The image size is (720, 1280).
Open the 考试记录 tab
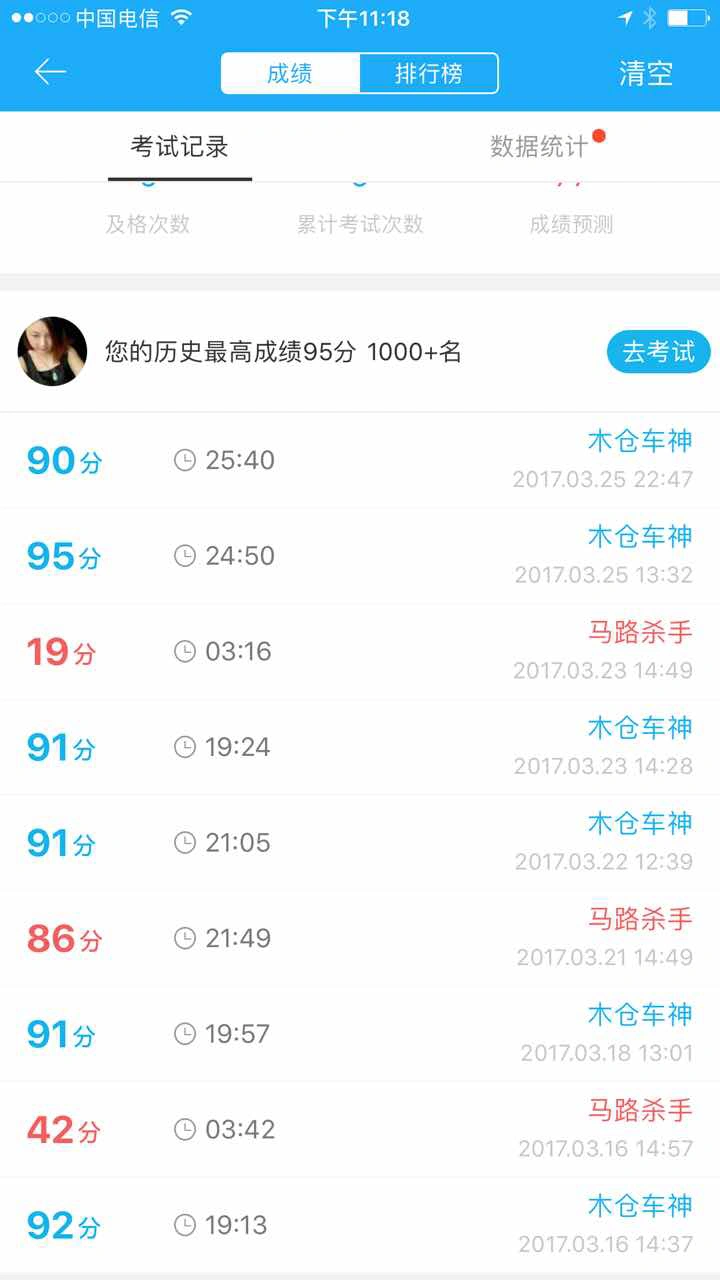(180, 147)
